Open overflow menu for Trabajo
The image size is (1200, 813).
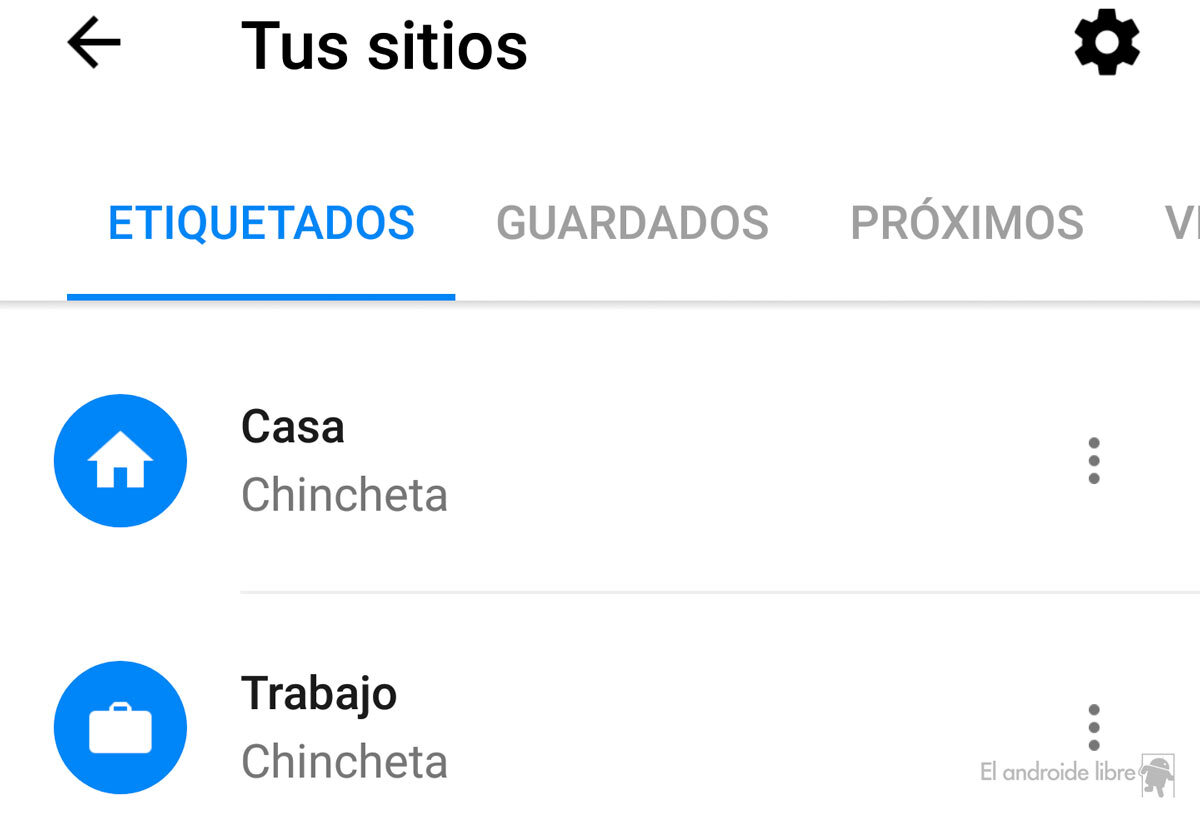(x=1093, y=727)
